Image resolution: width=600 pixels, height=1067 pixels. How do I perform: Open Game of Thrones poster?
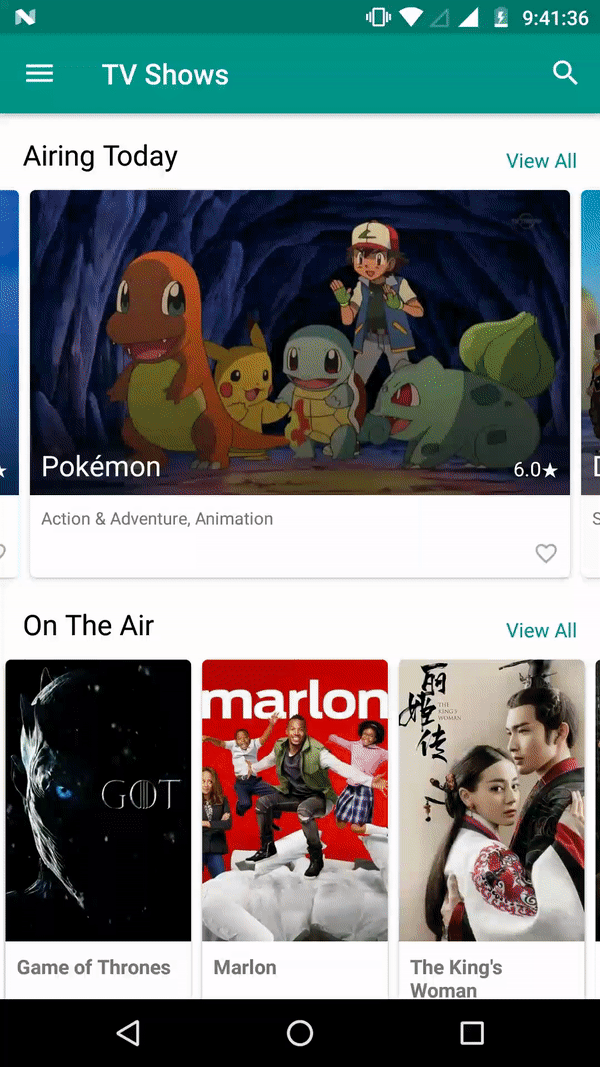(99, 800)
